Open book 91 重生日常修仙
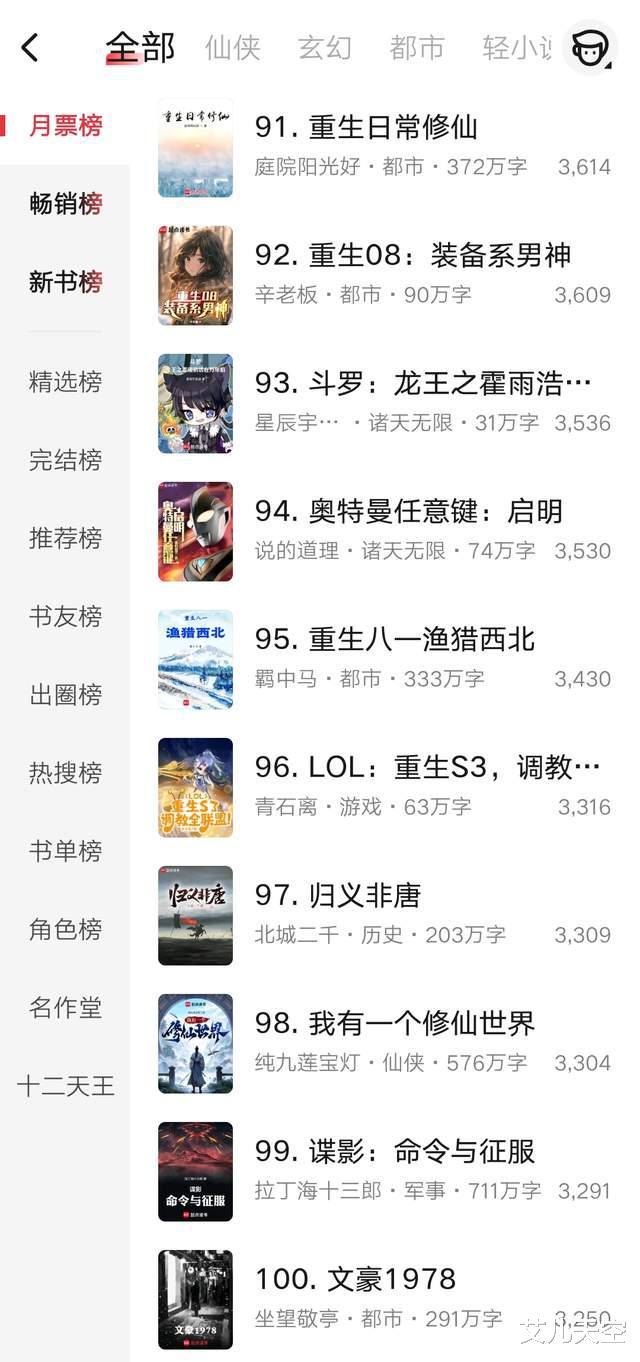The height and width of the screenshot is (1362, 640). click(385, 147)
